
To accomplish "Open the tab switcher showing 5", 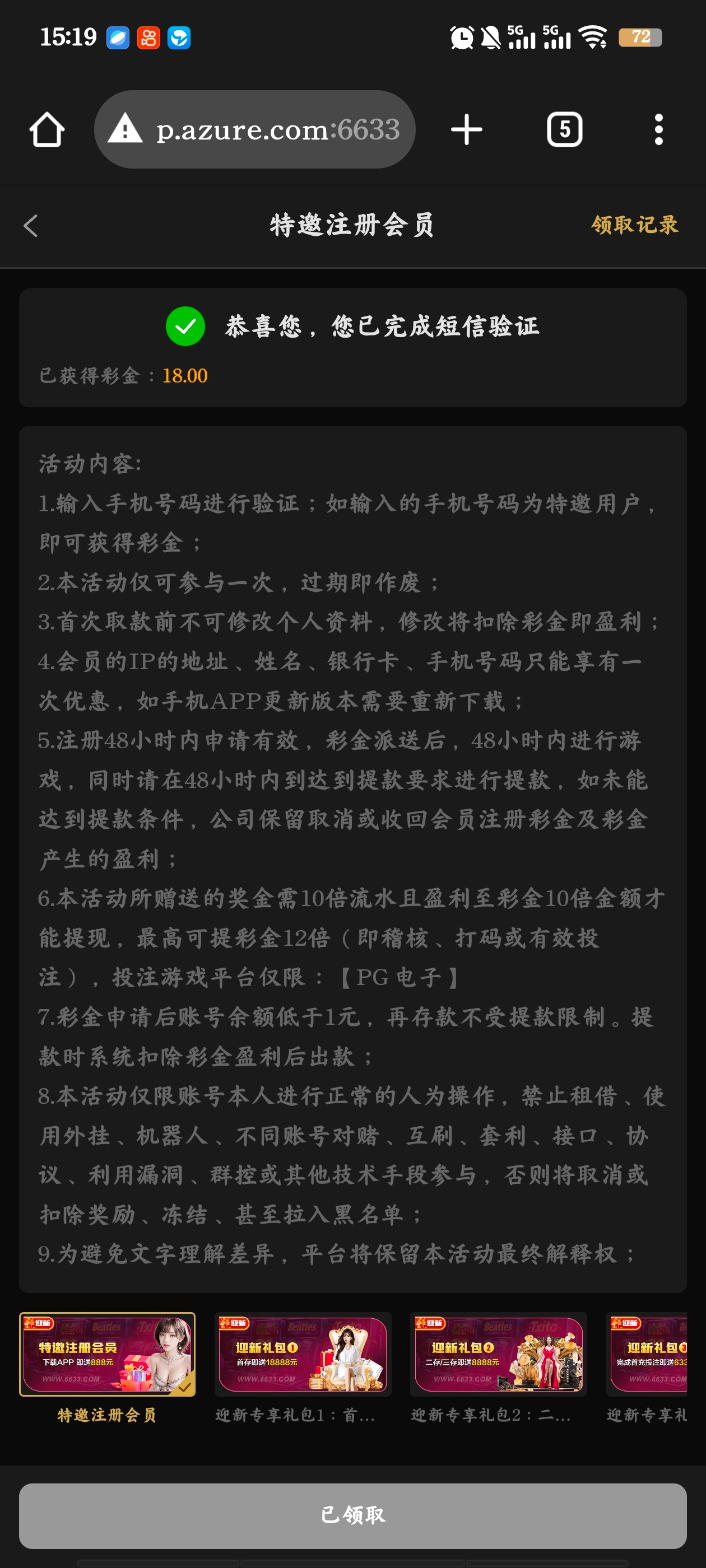I will click(564, 130).
